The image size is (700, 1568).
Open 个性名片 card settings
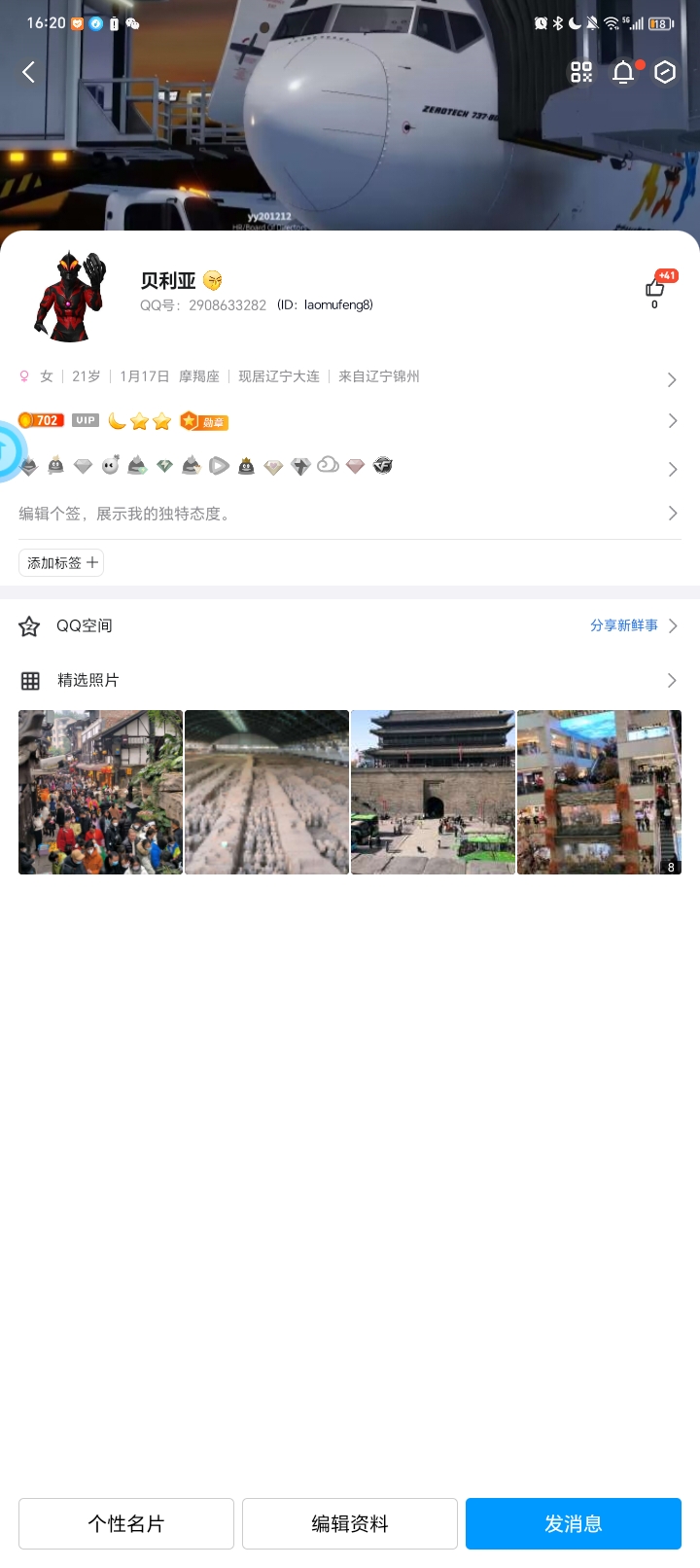126,1523
